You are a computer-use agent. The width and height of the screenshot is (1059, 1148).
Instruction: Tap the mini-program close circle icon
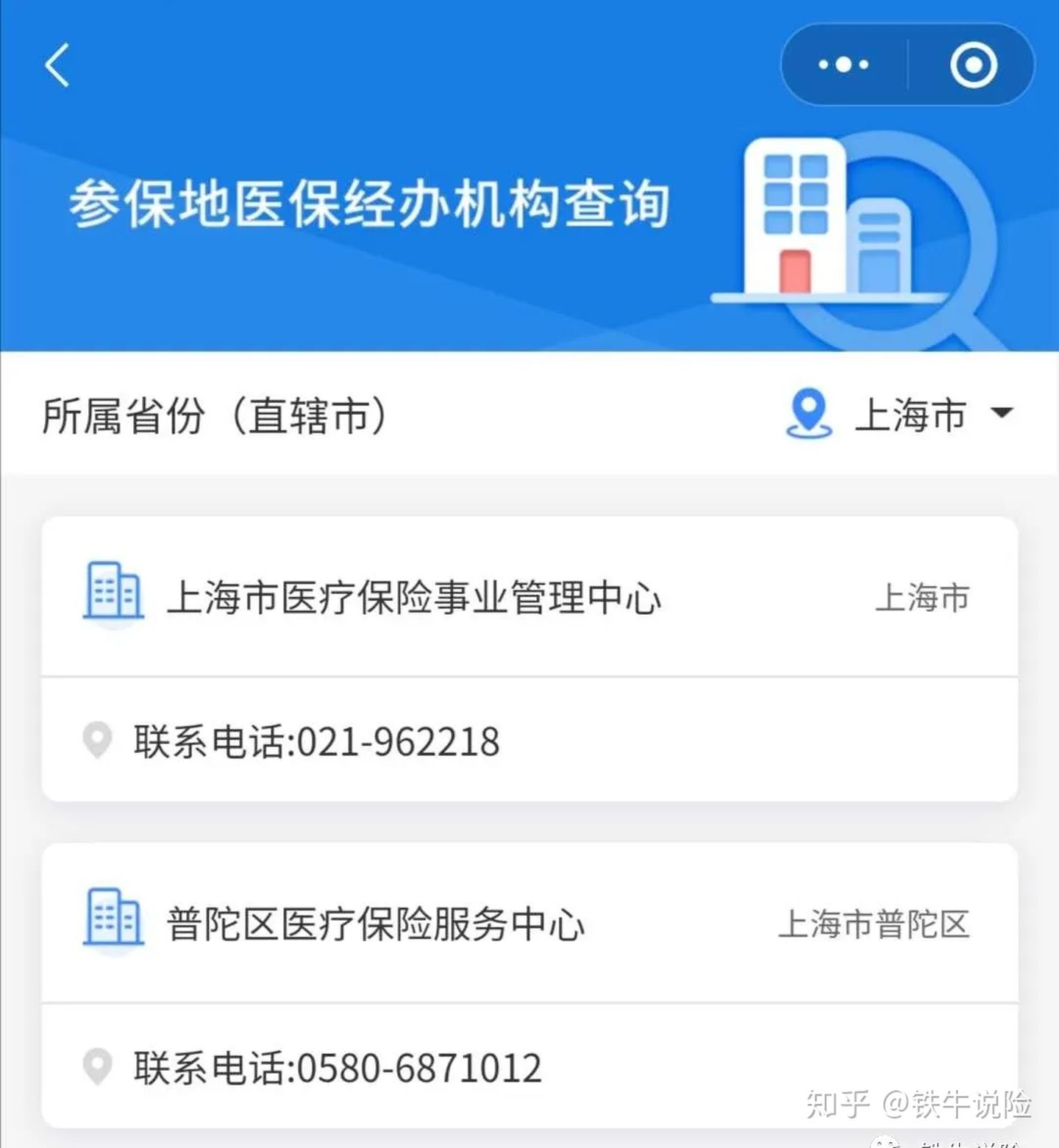pos(974,64)
